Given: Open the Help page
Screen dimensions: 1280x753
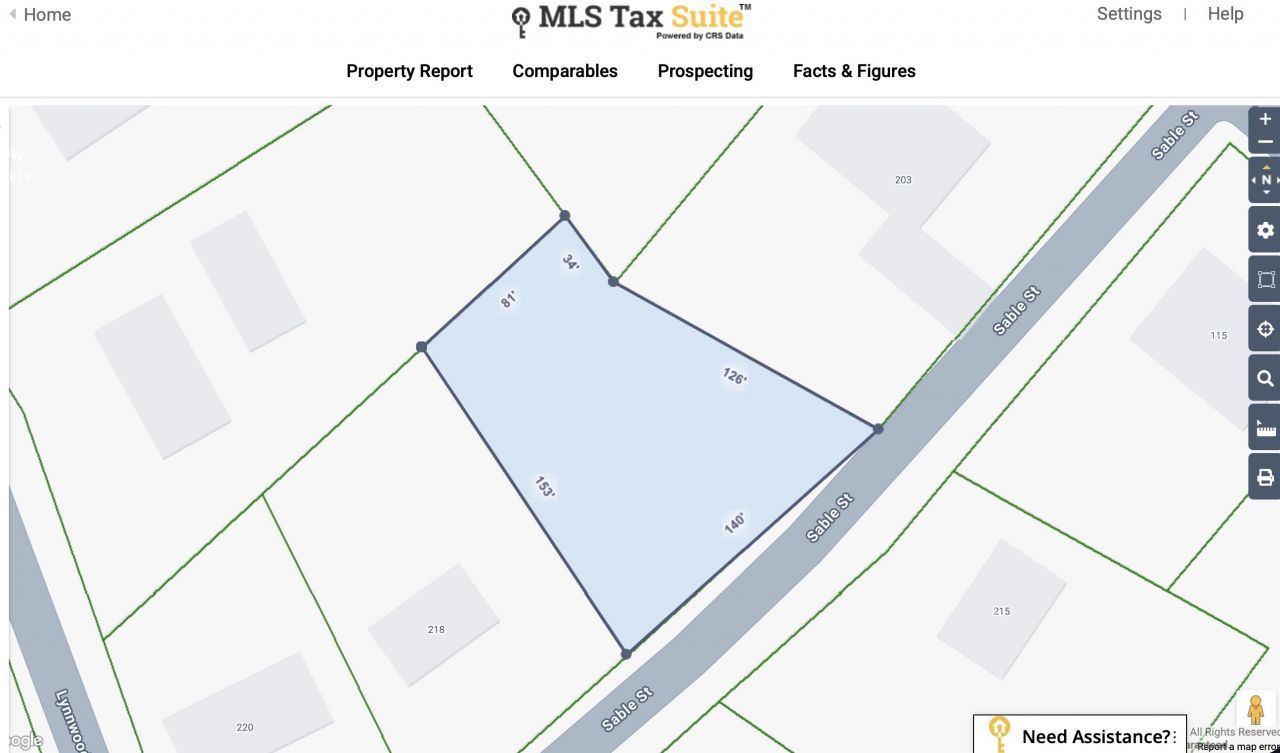Looking at the screenshot, I should pos(1225,14).
